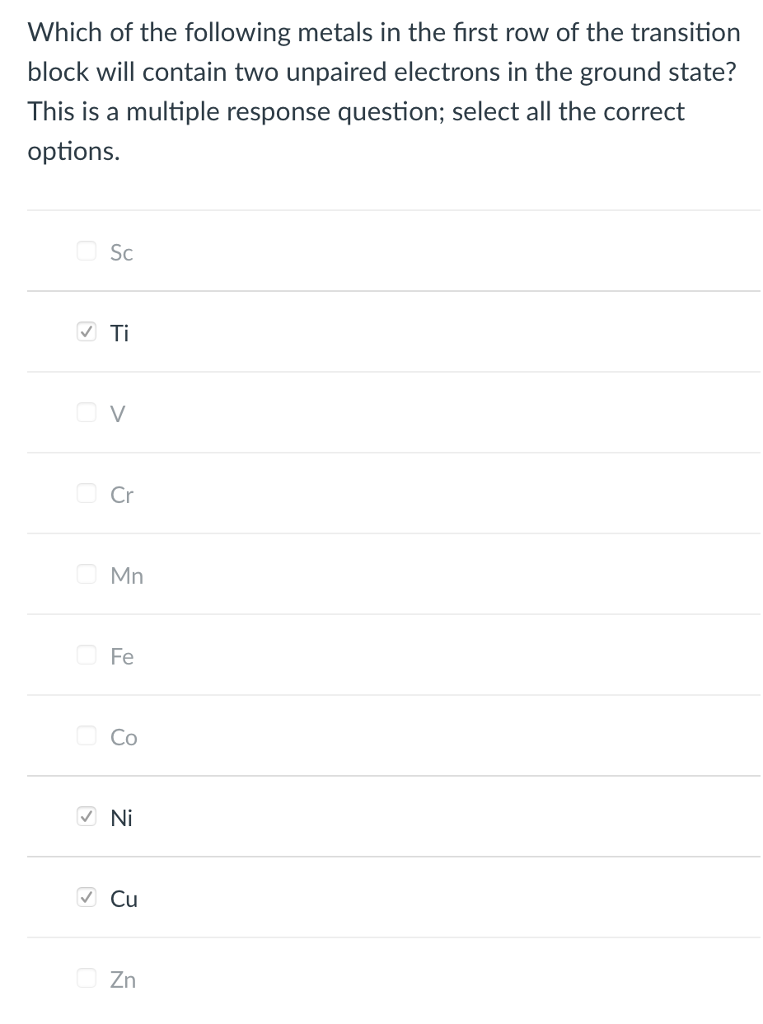The height and width of the screenshot is (1024, 763).
Task: Click the Ti label text
Action: pos(120,332)
